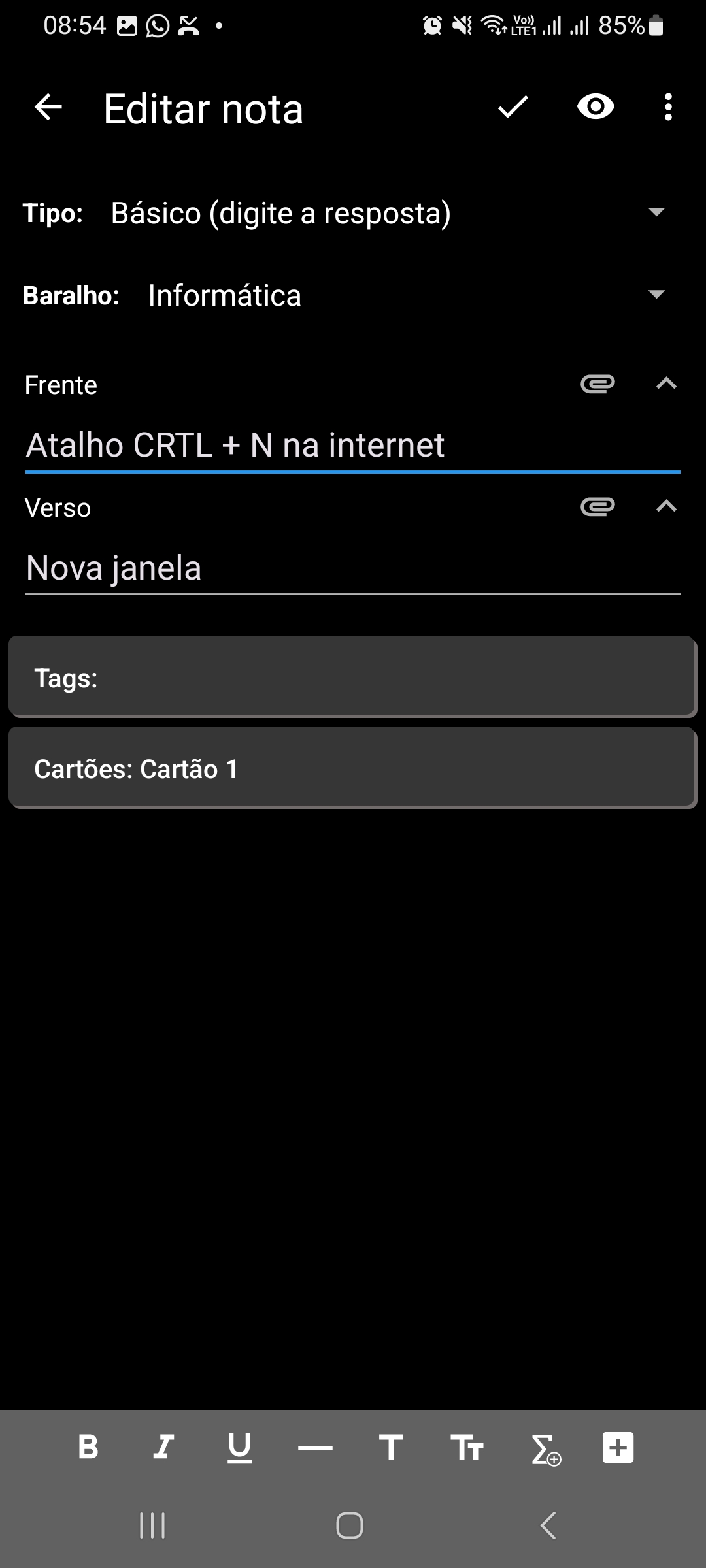
Task: Open the three-dot overflow menu
Action: pos(667,107)
